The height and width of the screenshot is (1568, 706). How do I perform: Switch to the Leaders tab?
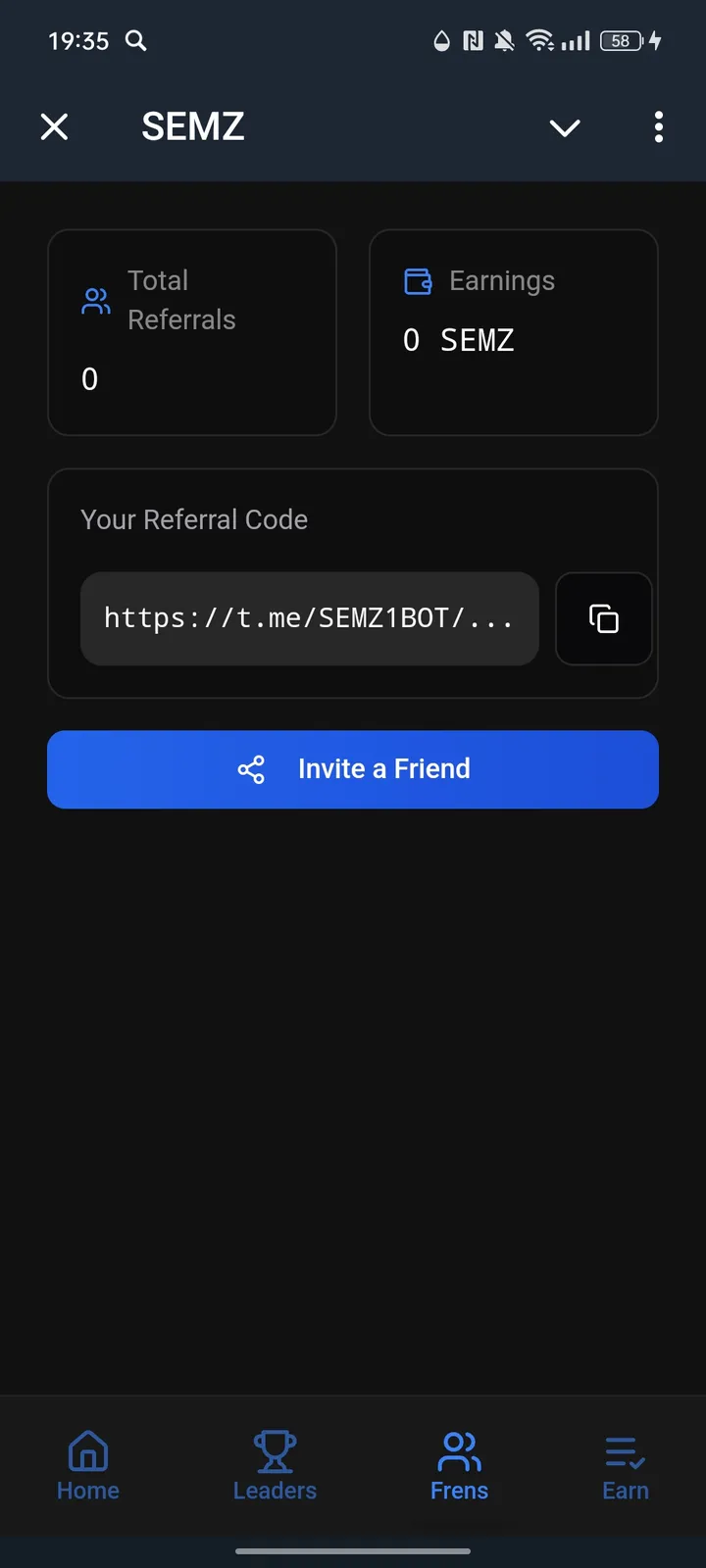click(x=275, y=1465)
